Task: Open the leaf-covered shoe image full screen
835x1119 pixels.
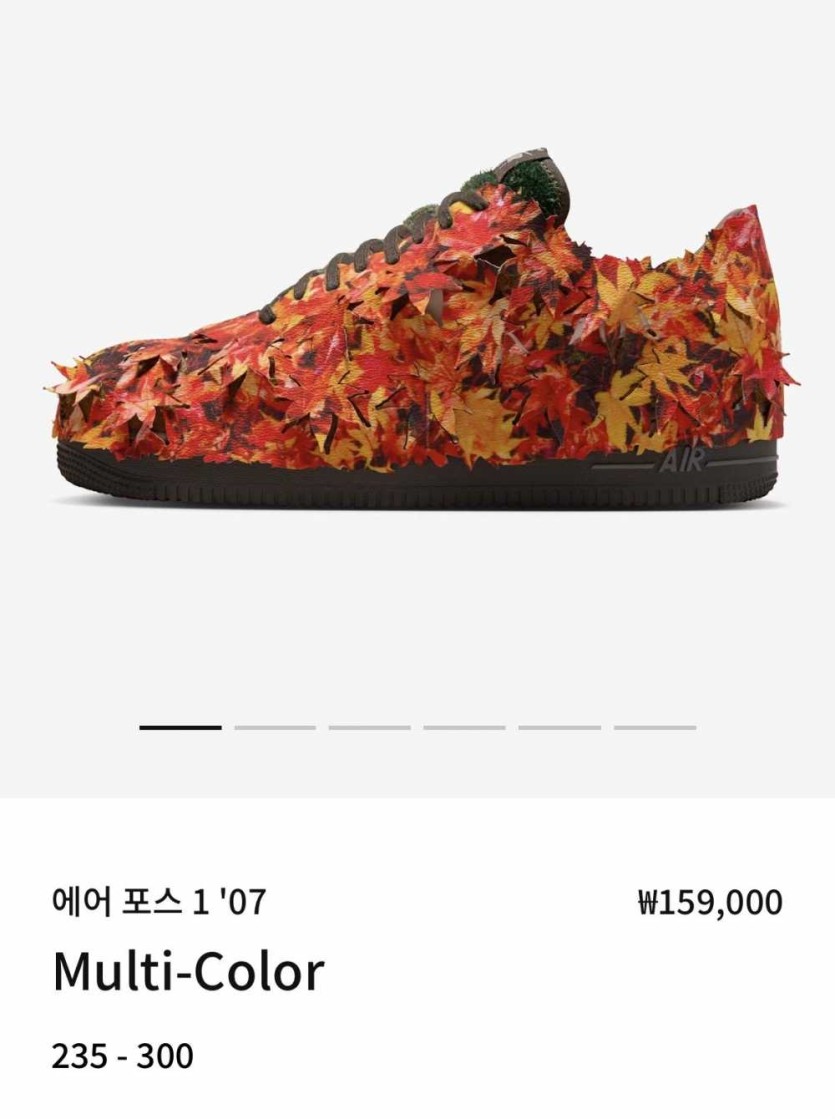Action: click(420, 340)
